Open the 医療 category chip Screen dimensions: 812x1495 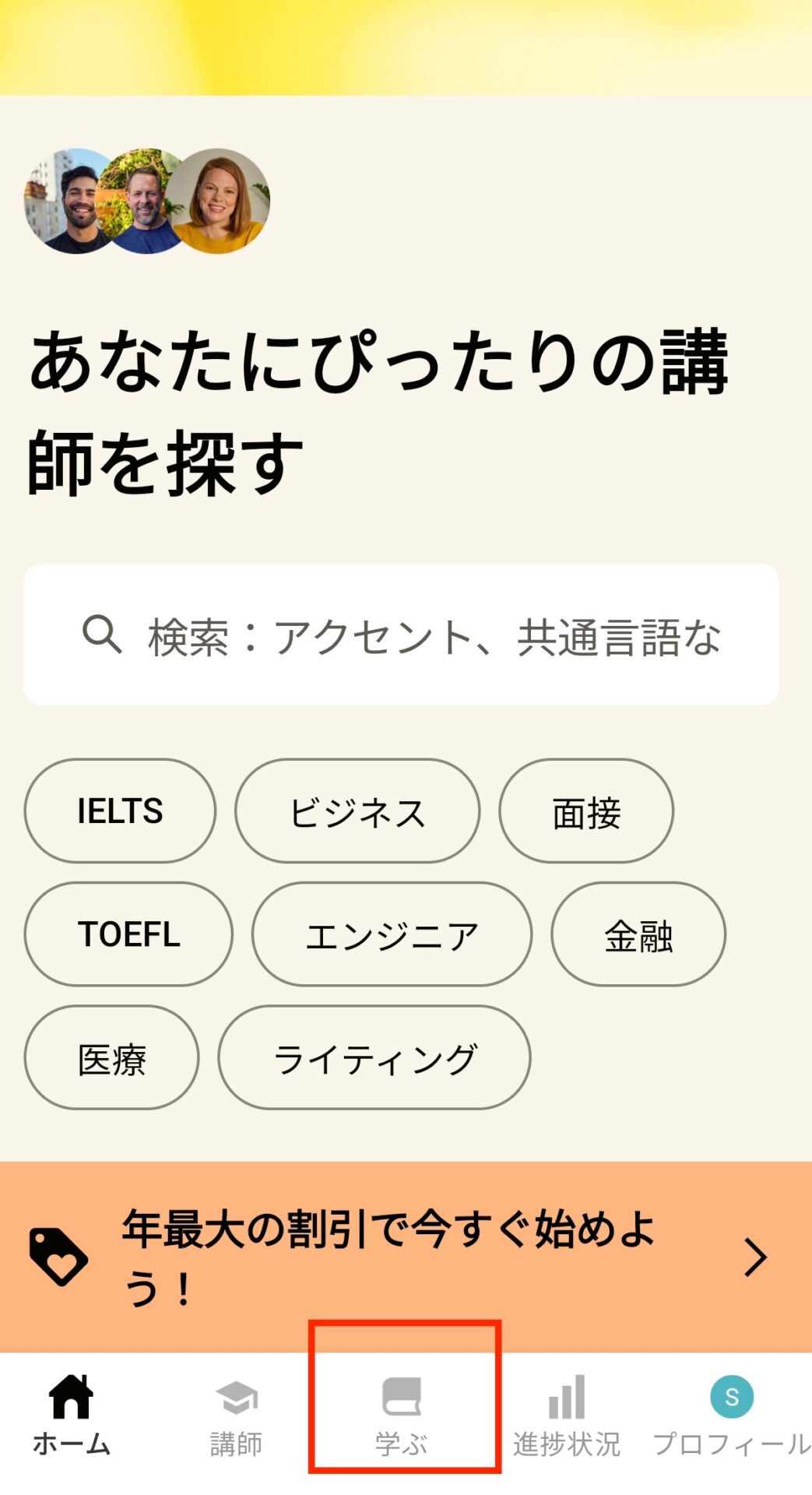(111, 1057)
